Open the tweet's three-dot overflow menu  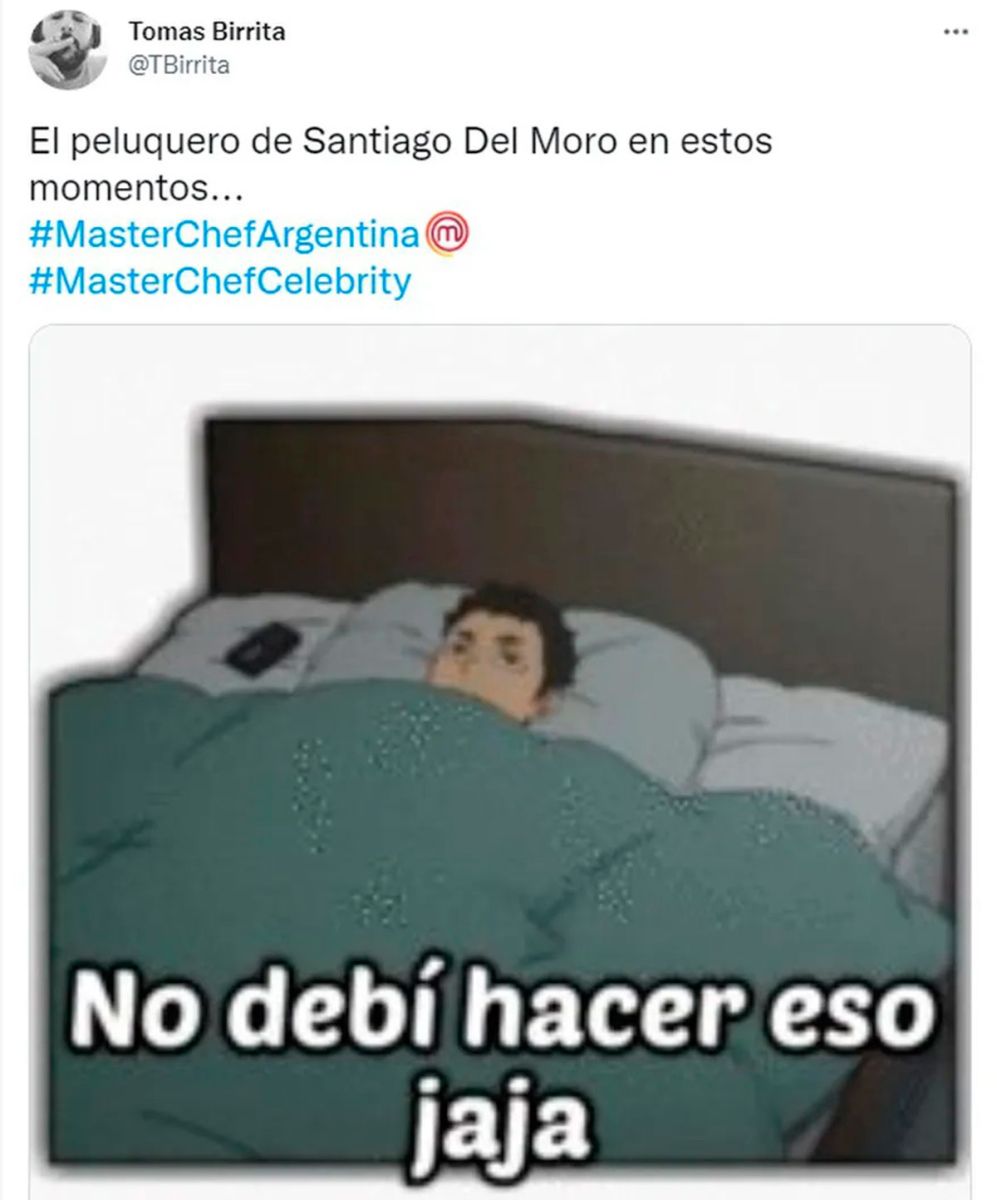click(x=955, y=32)
